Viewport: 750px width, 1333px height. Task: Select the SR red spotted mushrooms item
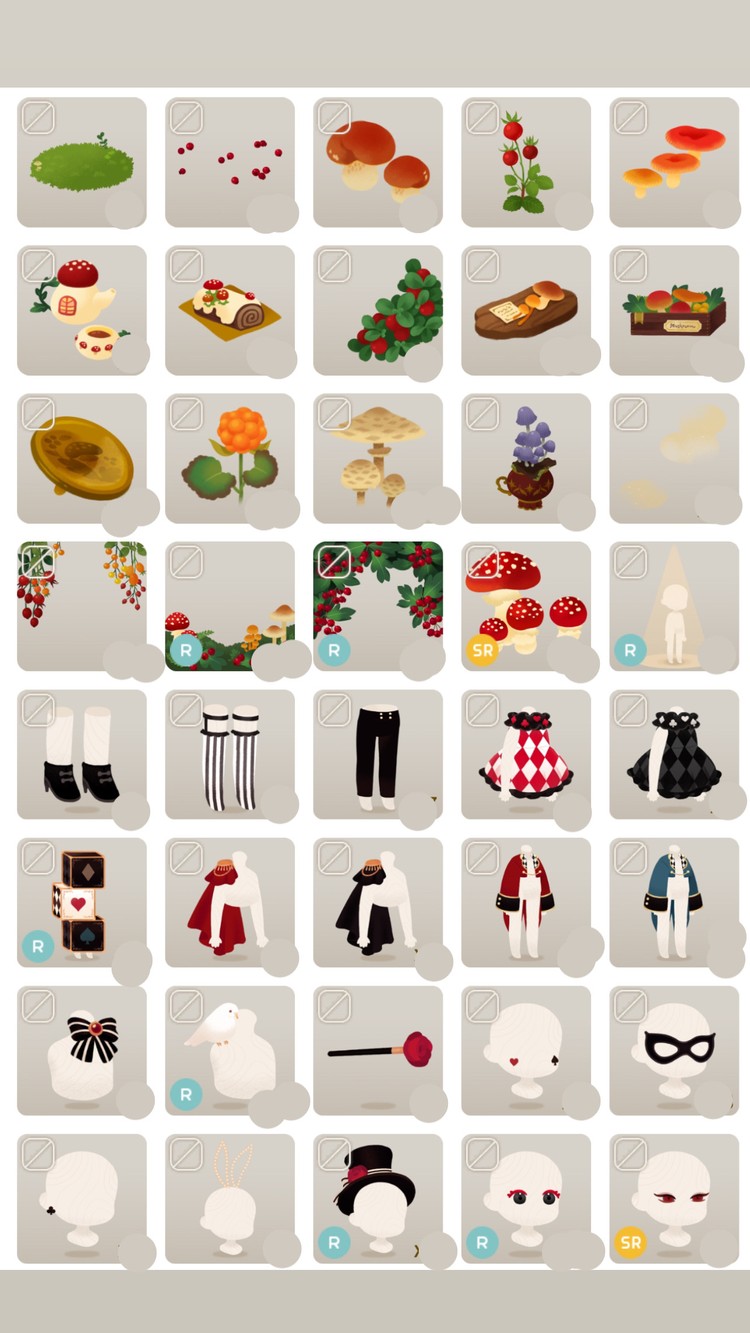pyautogui.click(x=526, y=606)
